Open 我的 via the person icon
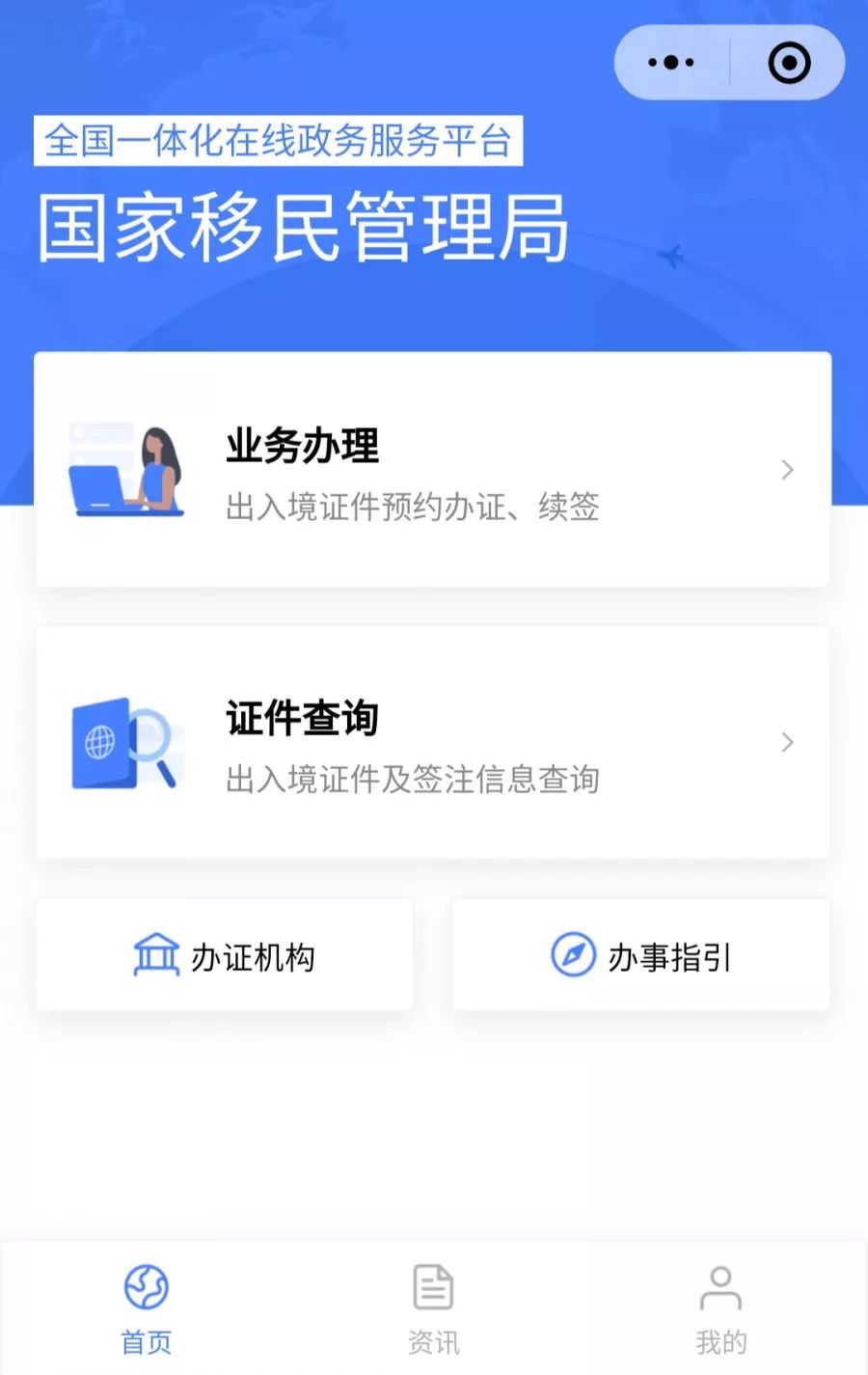The image size is (868, 1375). click(x=721, y=1286)
